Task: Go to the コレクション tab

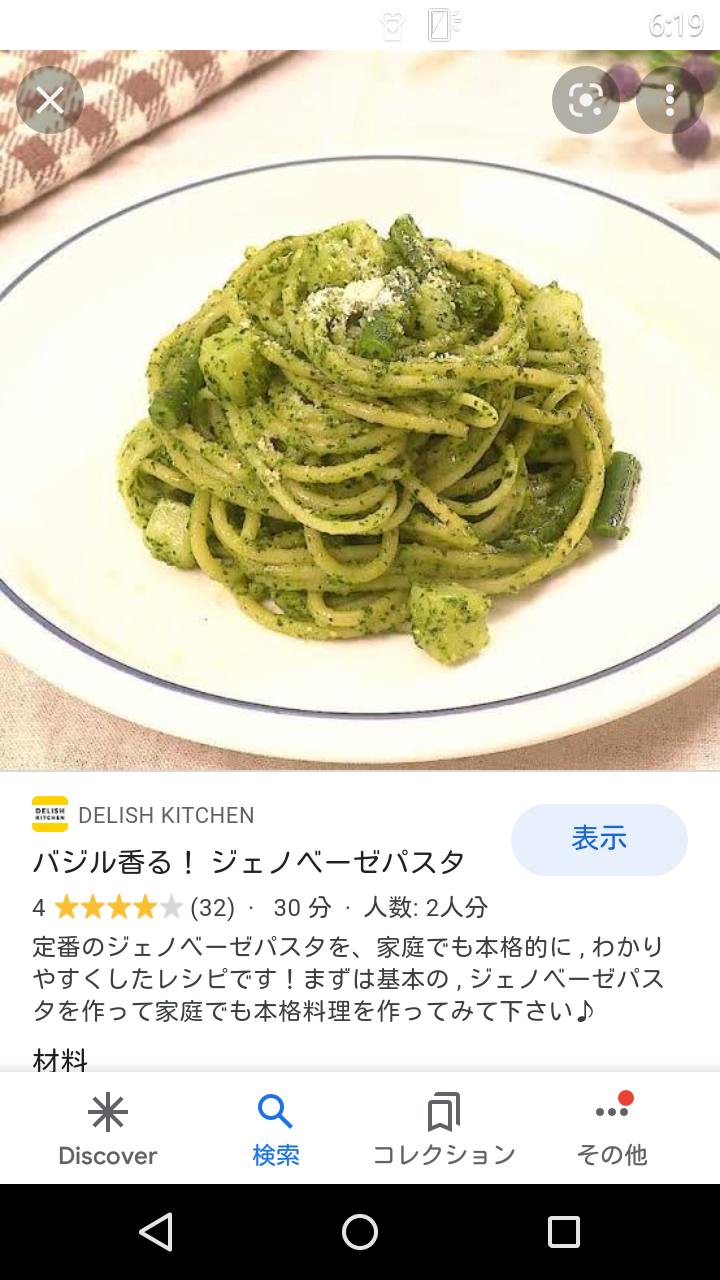Action: pyautogui.click(x=444, y=1130)
